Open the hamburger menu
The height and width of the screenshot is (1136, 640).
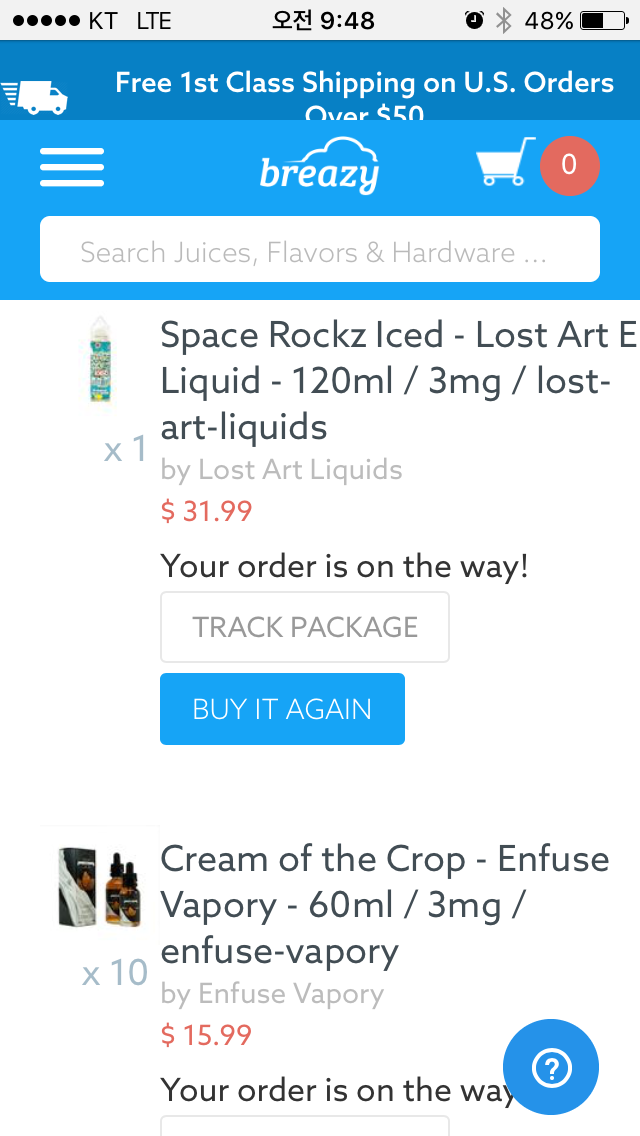click(x=72, y=167)
